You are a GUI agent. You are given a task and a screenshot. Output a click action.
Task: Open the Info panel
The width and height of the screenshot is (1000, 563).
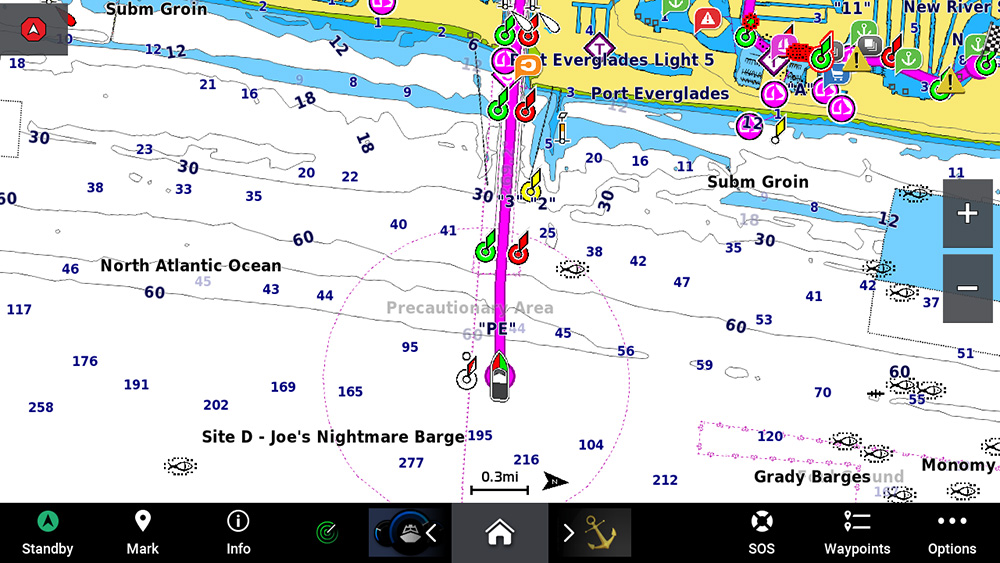tap(238, 533)
